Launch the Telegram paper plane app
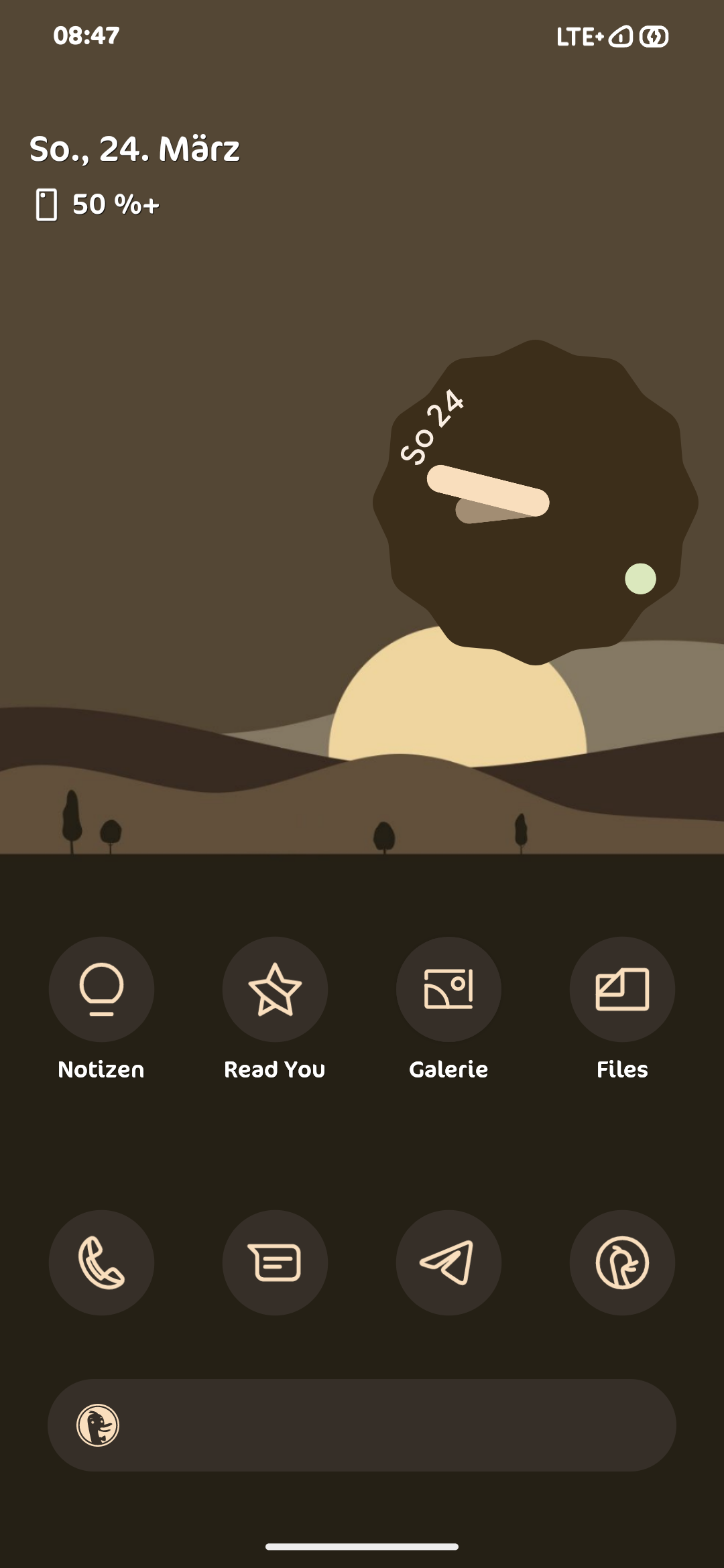This screenshot has width=724, height=1568. [x=448, y=1262]
